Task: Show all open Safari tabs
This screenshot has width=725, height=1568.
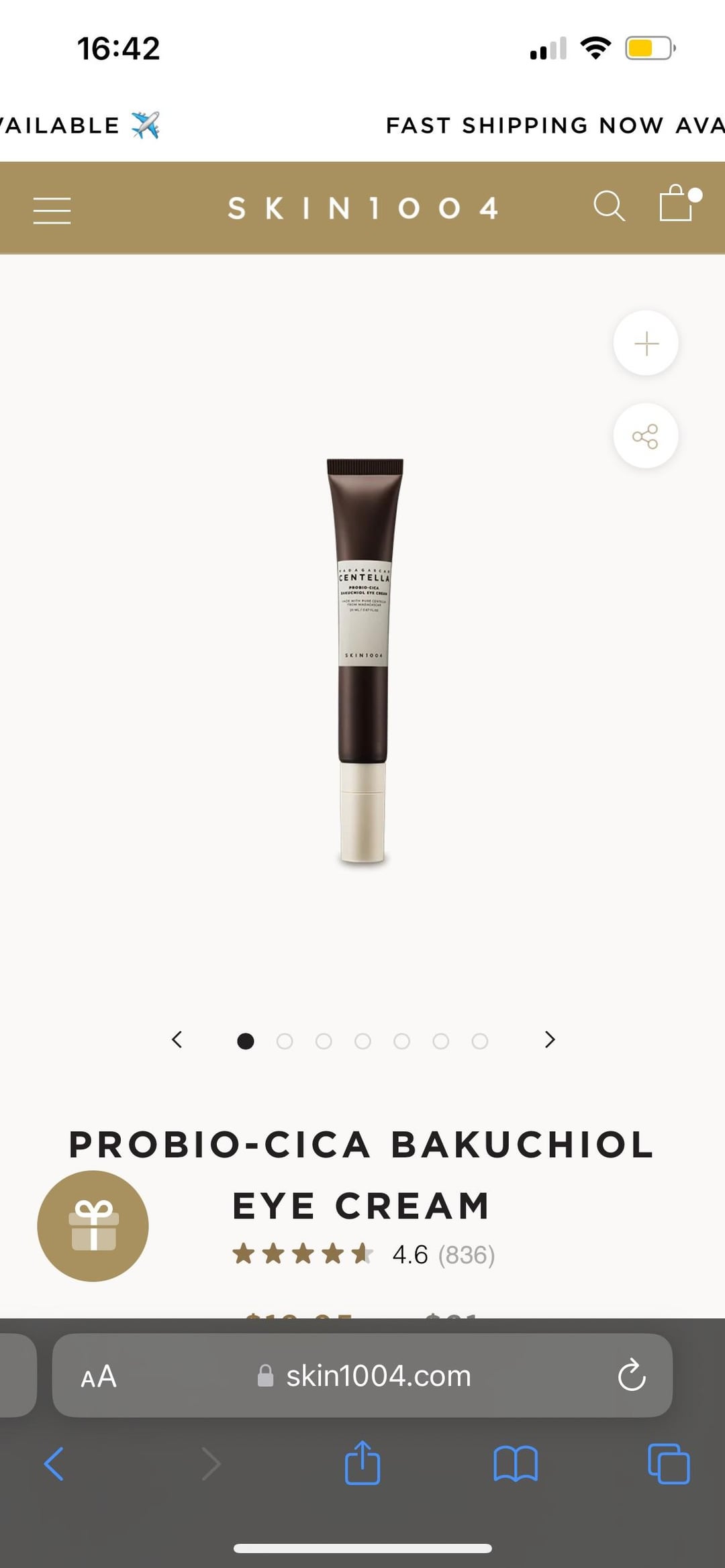Action: click(x=669, y=1463)
